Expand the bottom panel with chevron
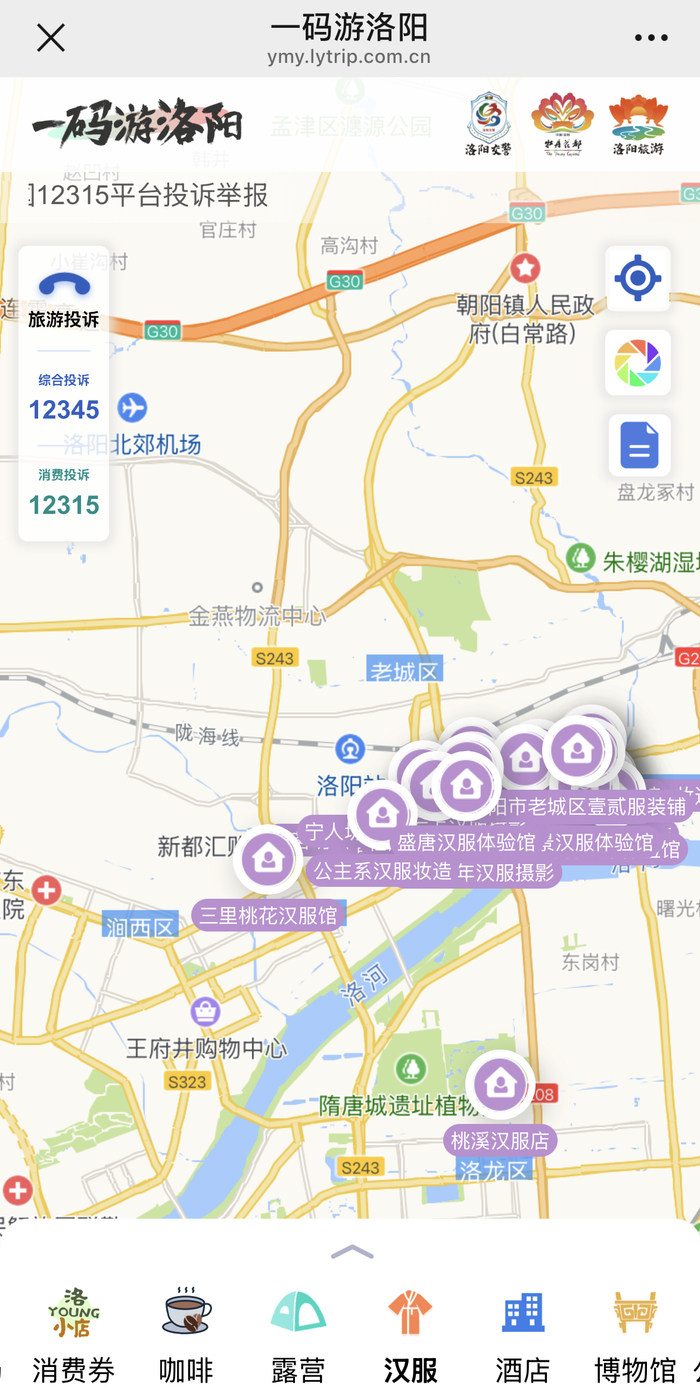This screenshot has height=1393, width=700. click(x=351, y=1251)
